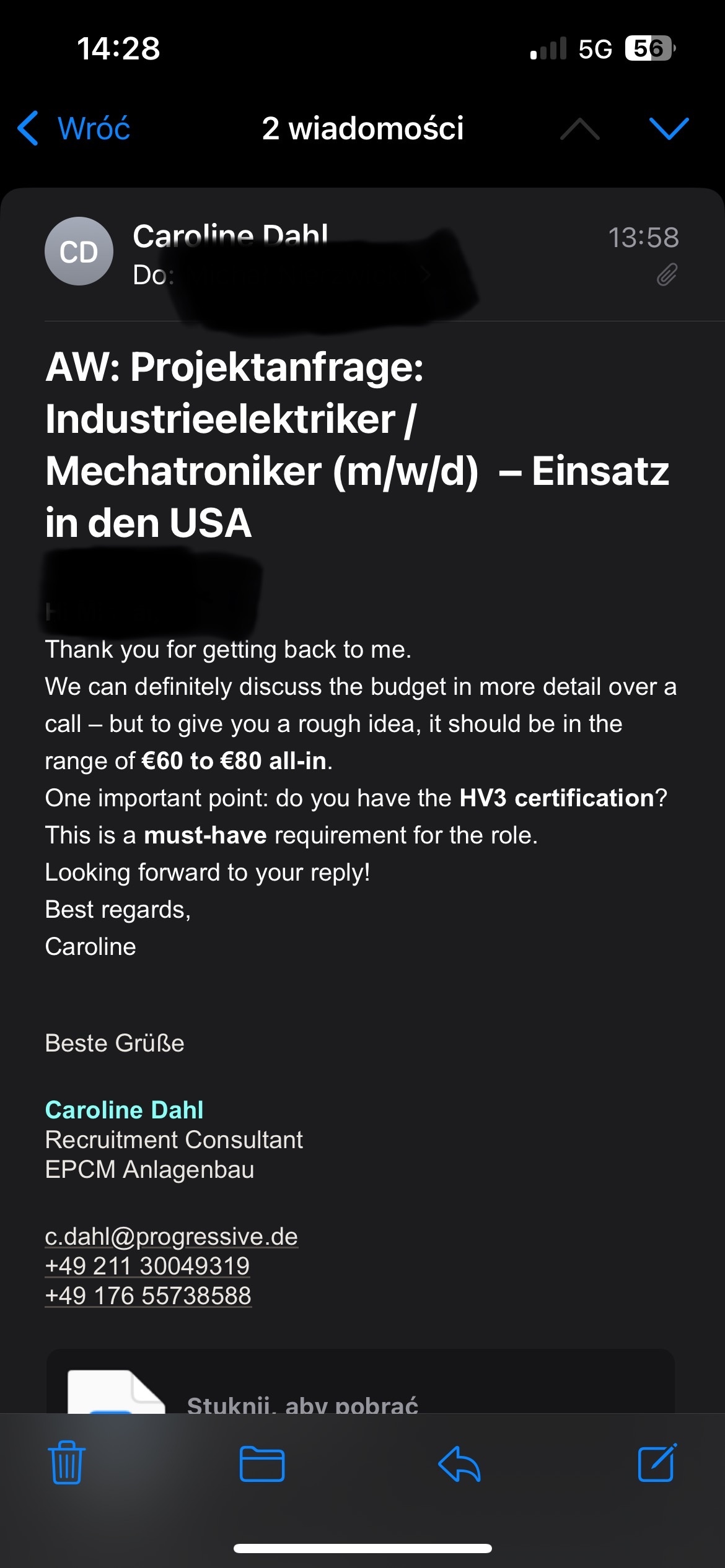Call the number +49 211 30049319

tap(147, 1266)
